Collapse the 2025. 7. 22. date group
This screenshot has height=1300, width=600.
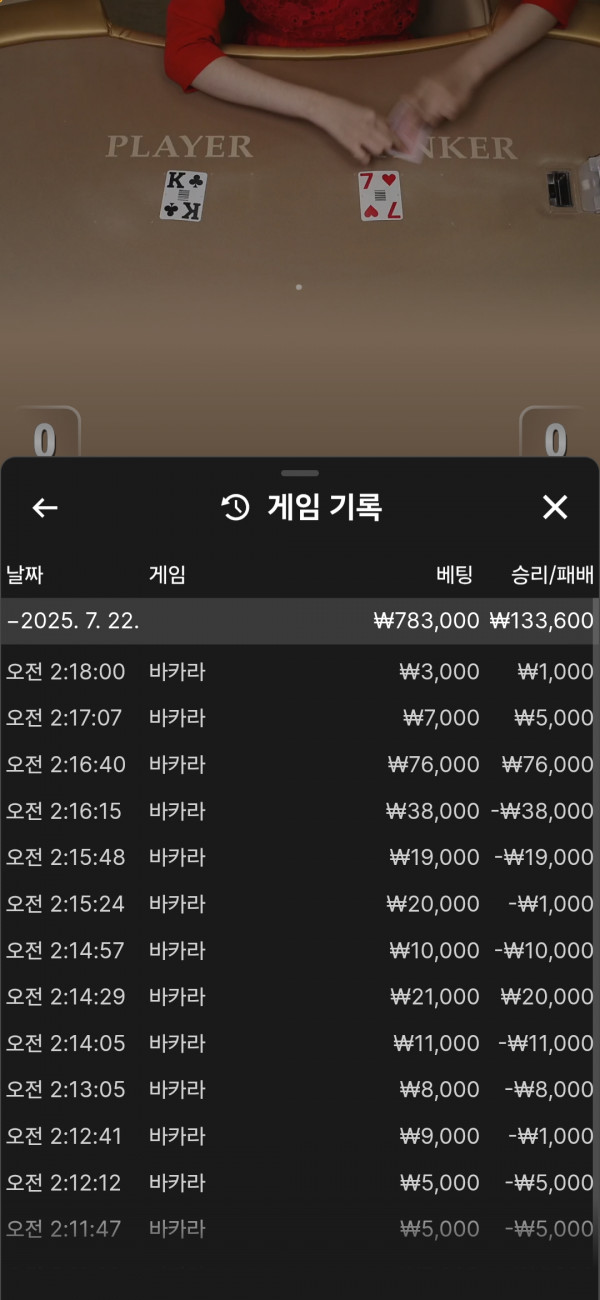[x=300, y=621]
